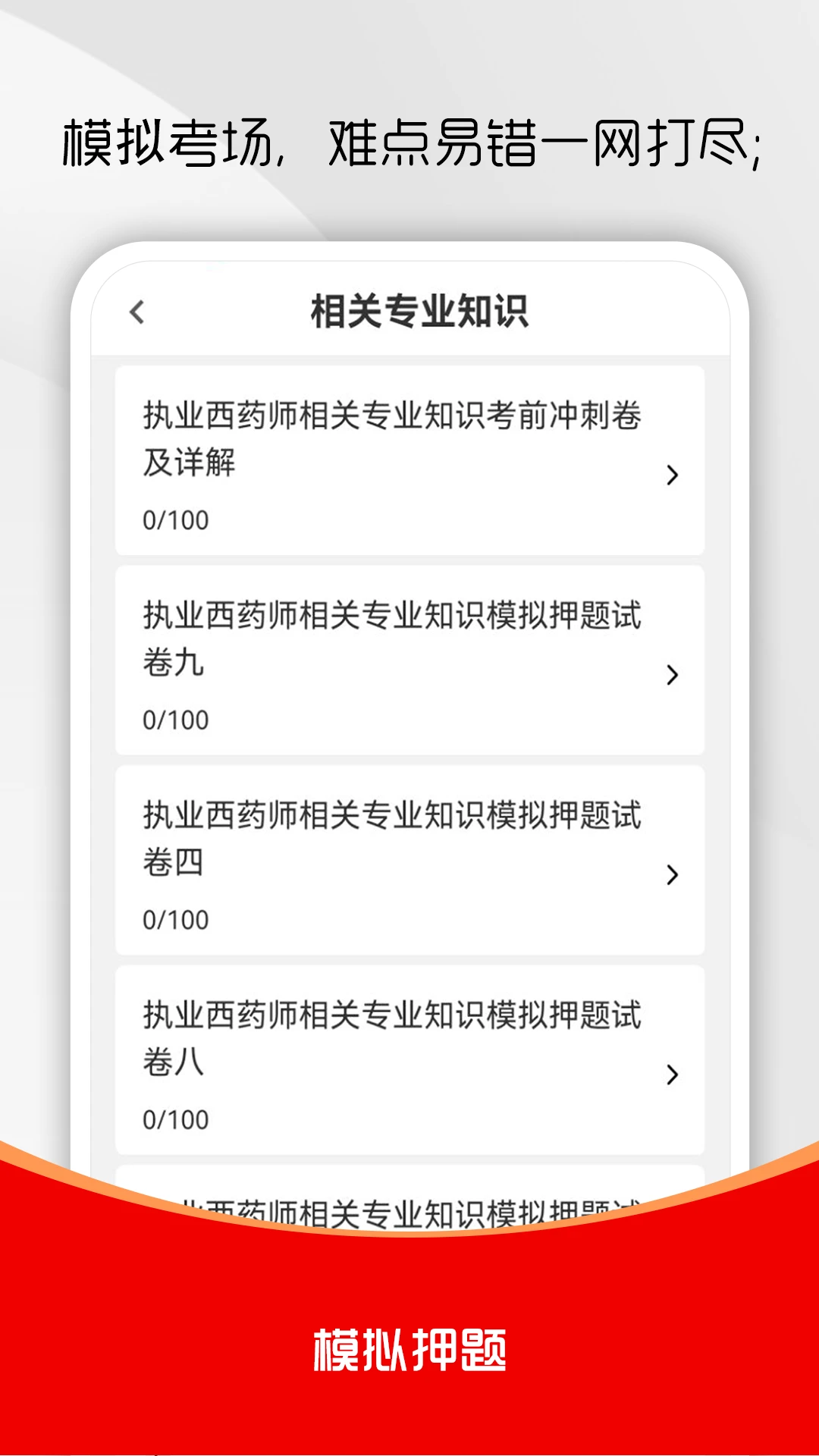
Task: Tap the 0/100 progress on 试卷九 card
Action: click(x=176, y=718)
